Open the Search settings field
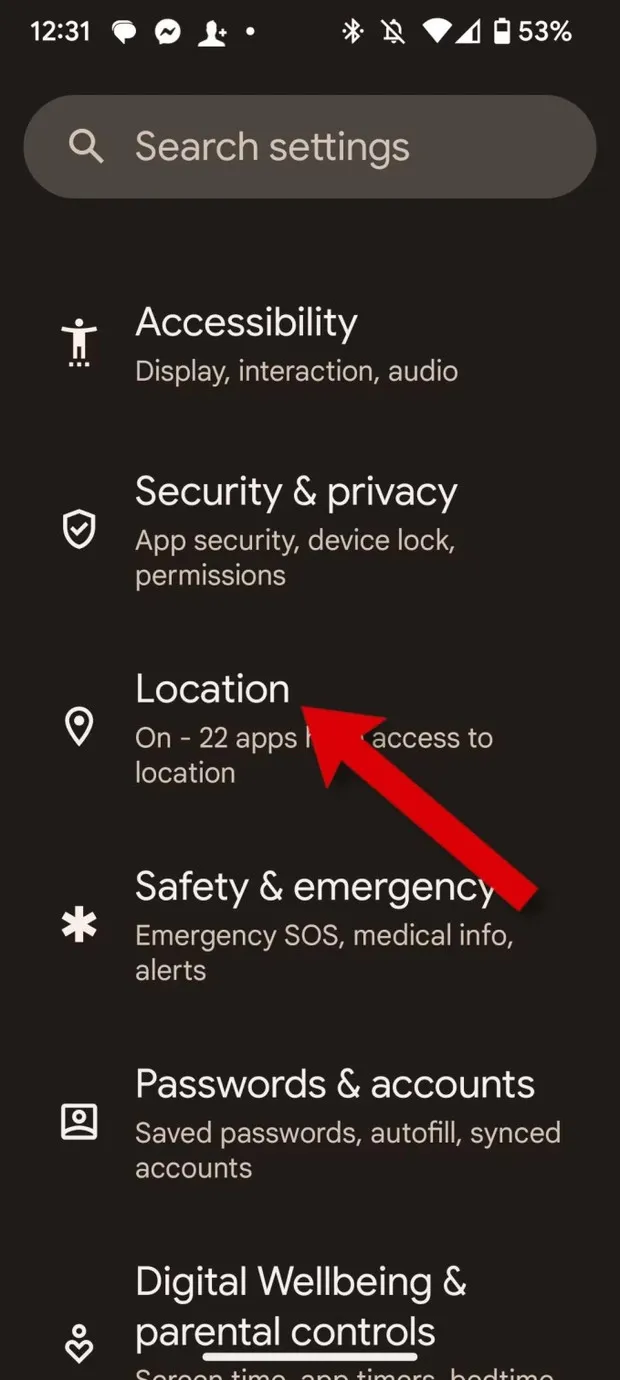The width and height of the screenshot is (620, 1380). [310, 147]
